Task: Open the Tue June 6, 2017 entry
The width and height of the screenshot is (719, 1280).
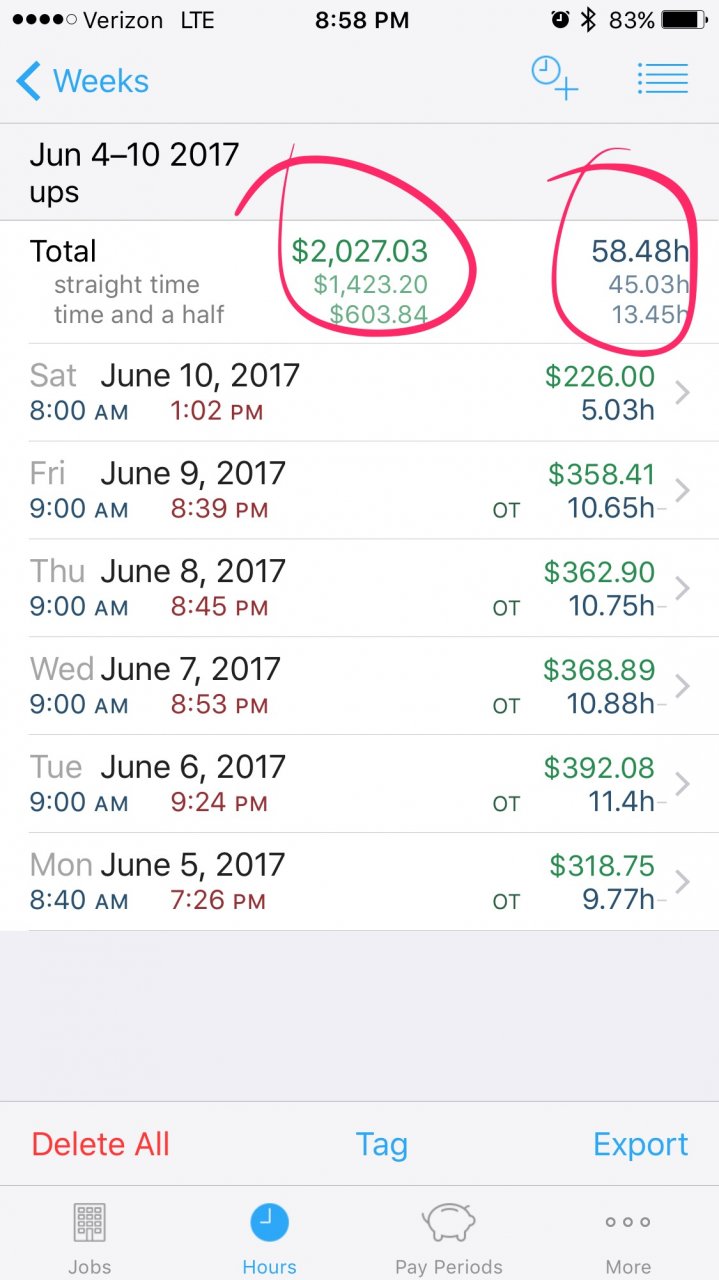Action: pyautogui.click(x=359, y=785)
